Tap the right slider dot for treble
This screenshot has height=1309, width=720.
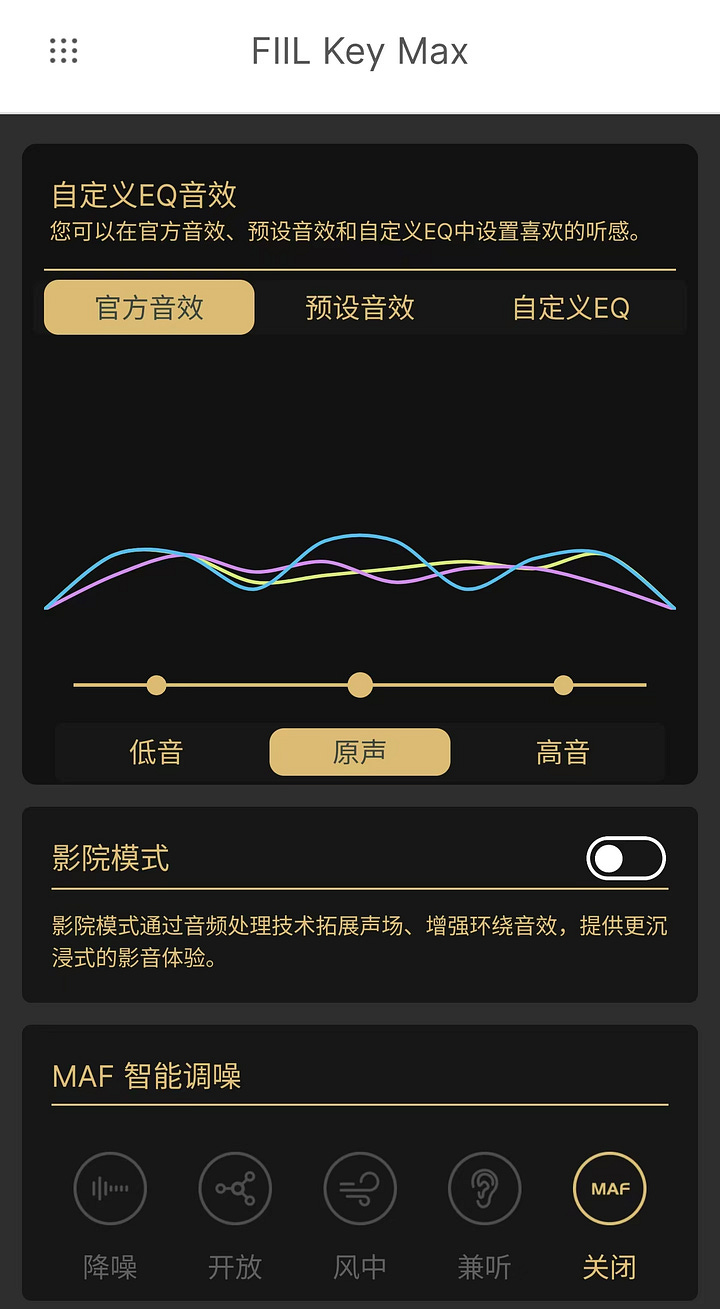[x=563, y=685]
